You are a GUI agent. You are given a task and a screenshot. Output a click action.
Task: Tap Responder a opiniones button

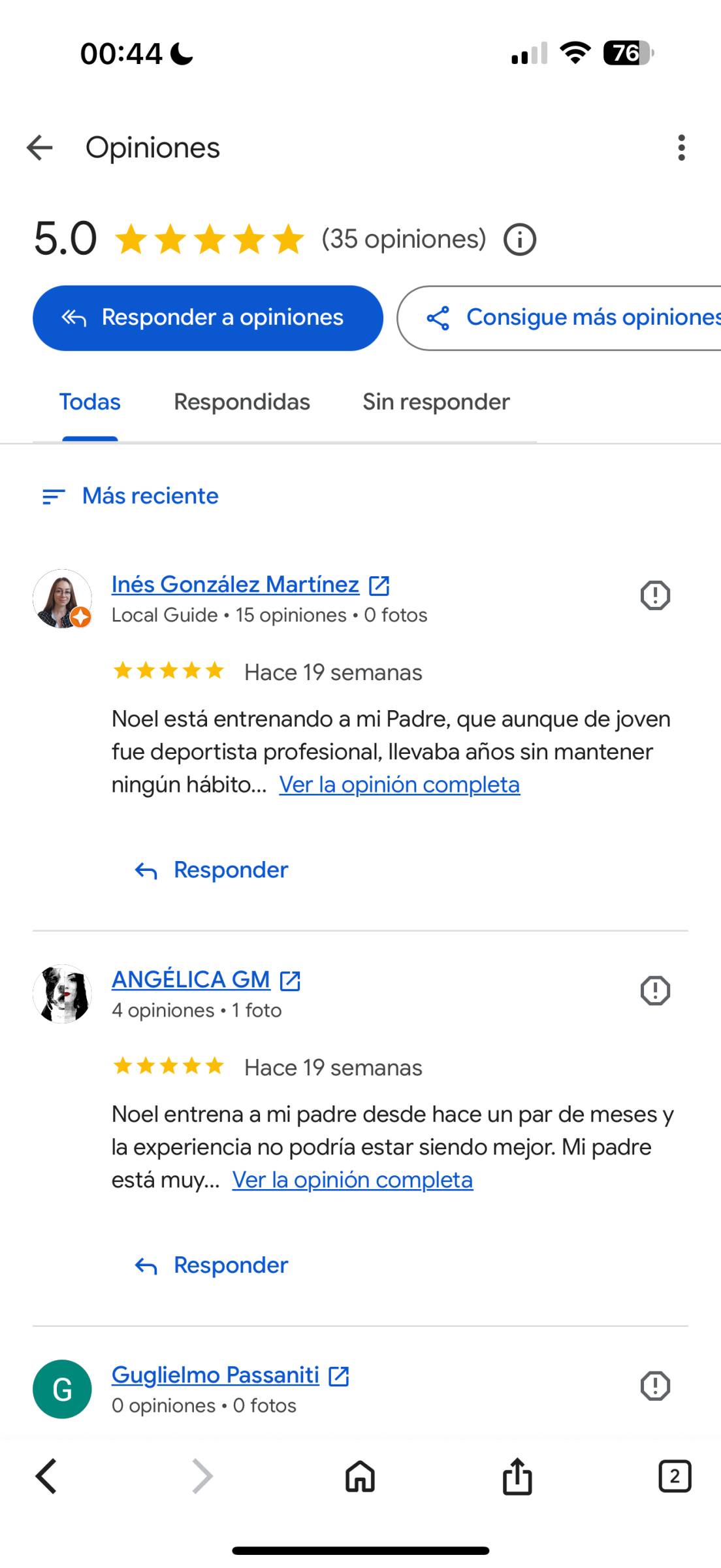tap(208, 318)
